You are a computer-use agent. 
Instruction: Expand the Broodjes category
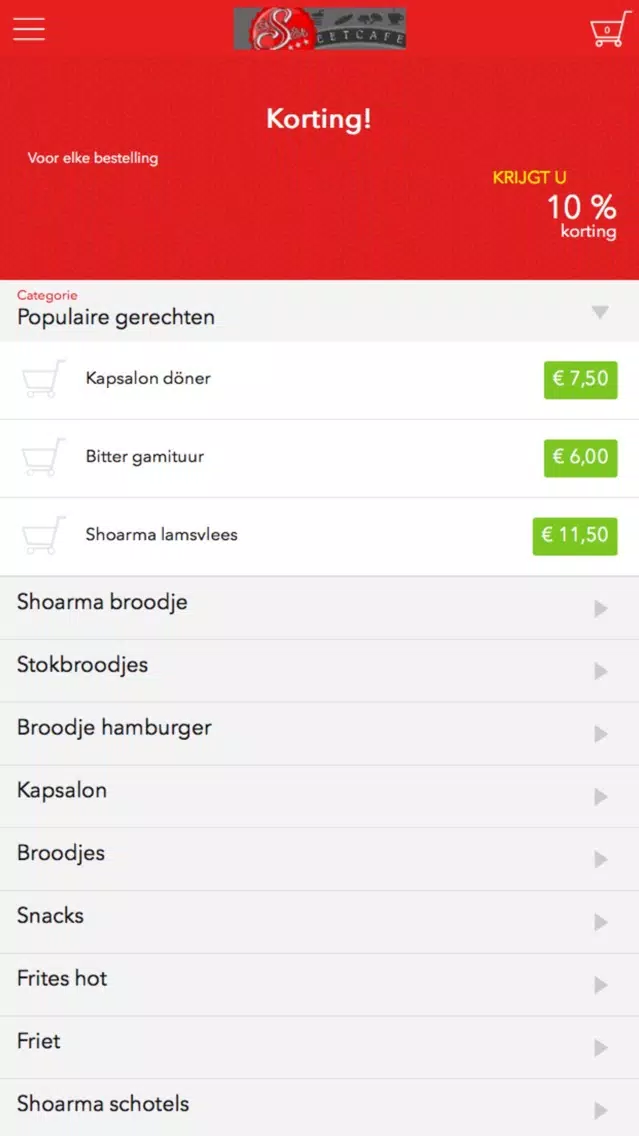320,859
